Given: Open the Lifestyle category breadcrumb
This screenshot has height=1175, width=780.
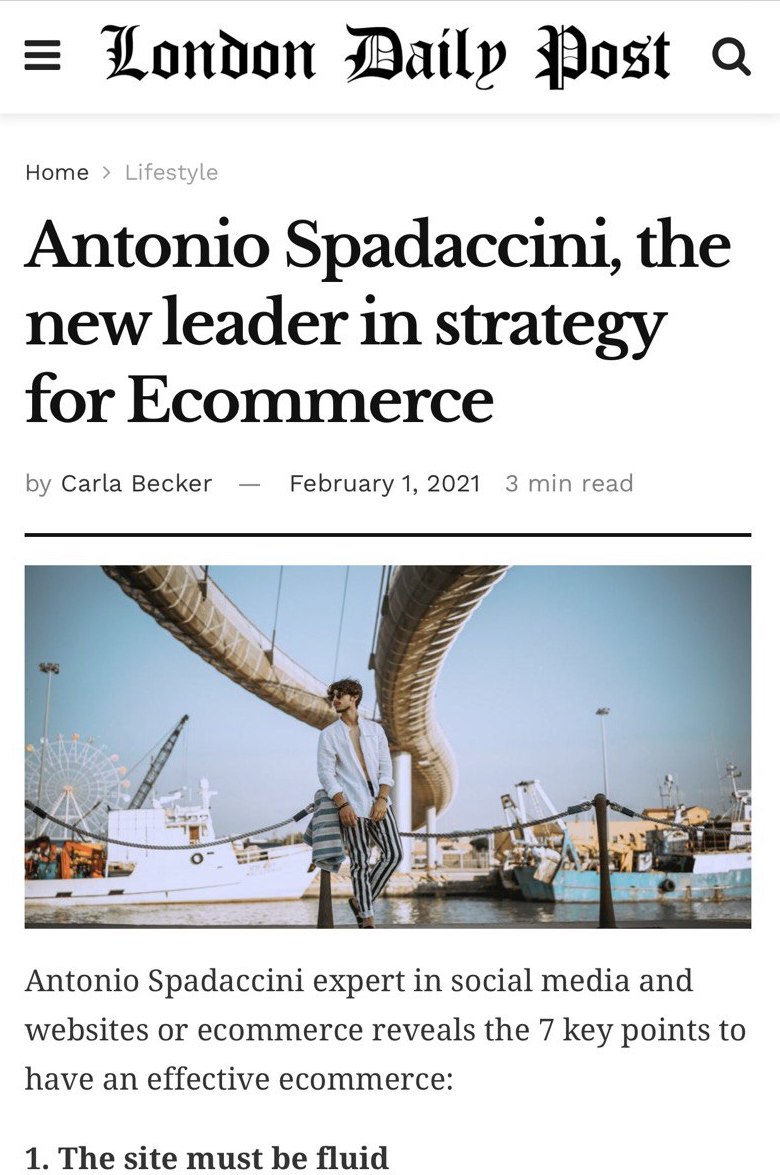Looking at the screenshot, I should pyautogui.click(x=171, y=172).
